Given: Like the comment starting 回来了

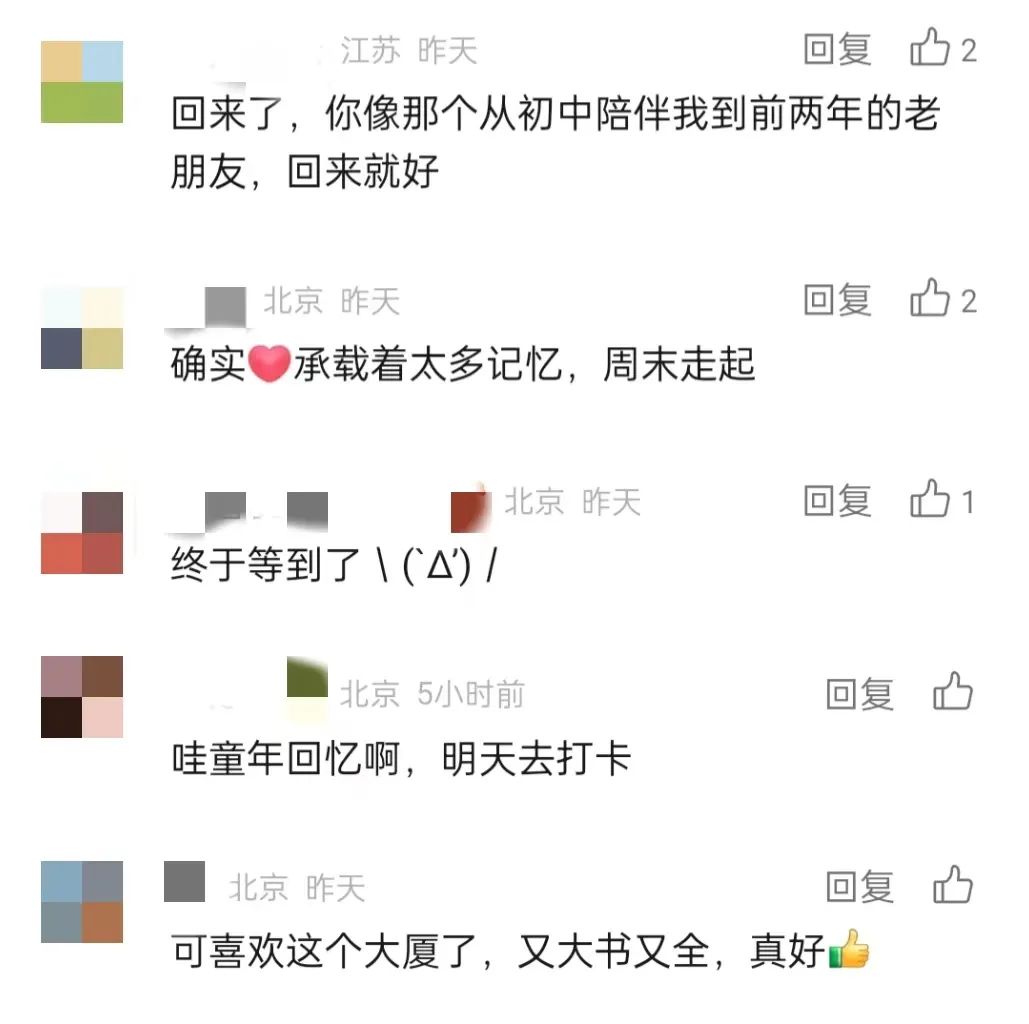Looking at the screenshot, I should pyautogui.click(x=930, y=49).
